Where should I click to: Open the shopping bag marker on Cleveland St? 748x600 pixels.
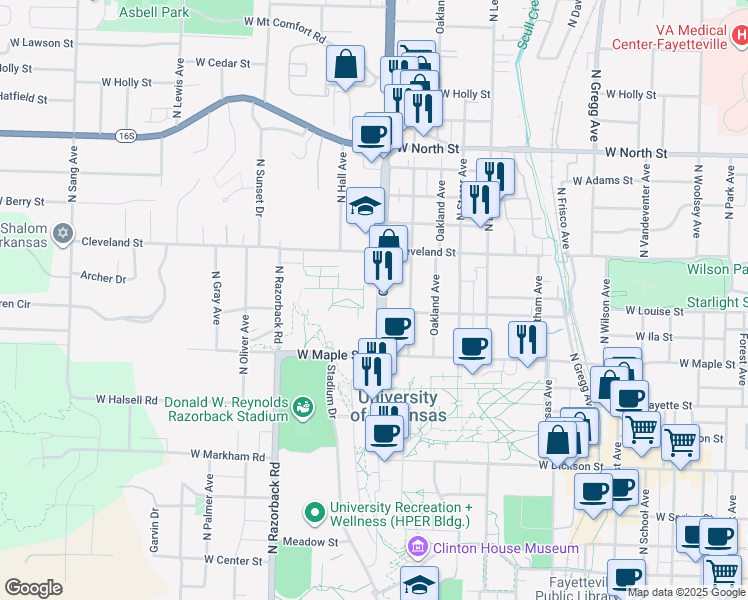click(388, 242)
